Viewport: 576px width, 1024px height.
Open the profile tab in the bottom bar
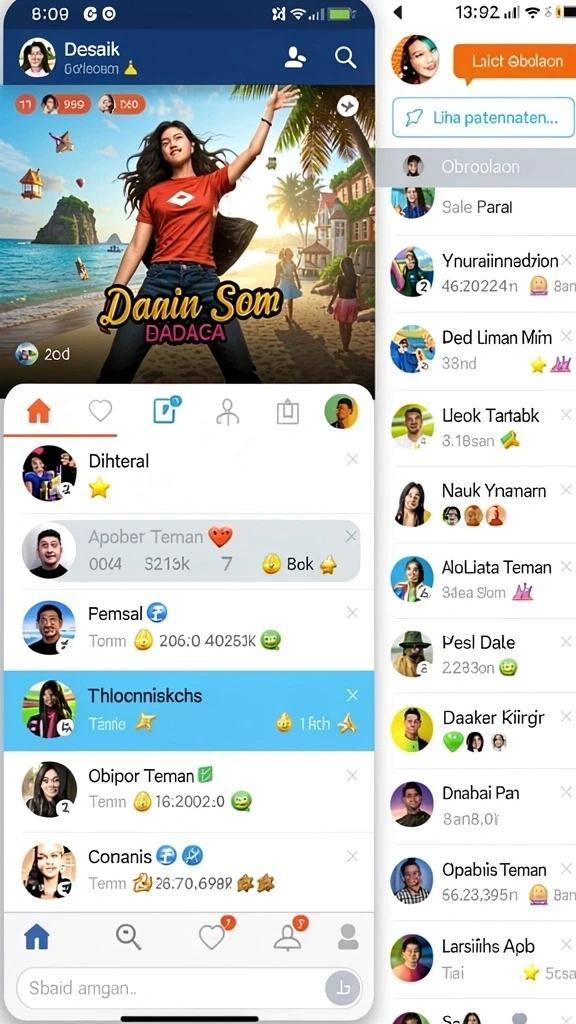(x=348, y=937)
